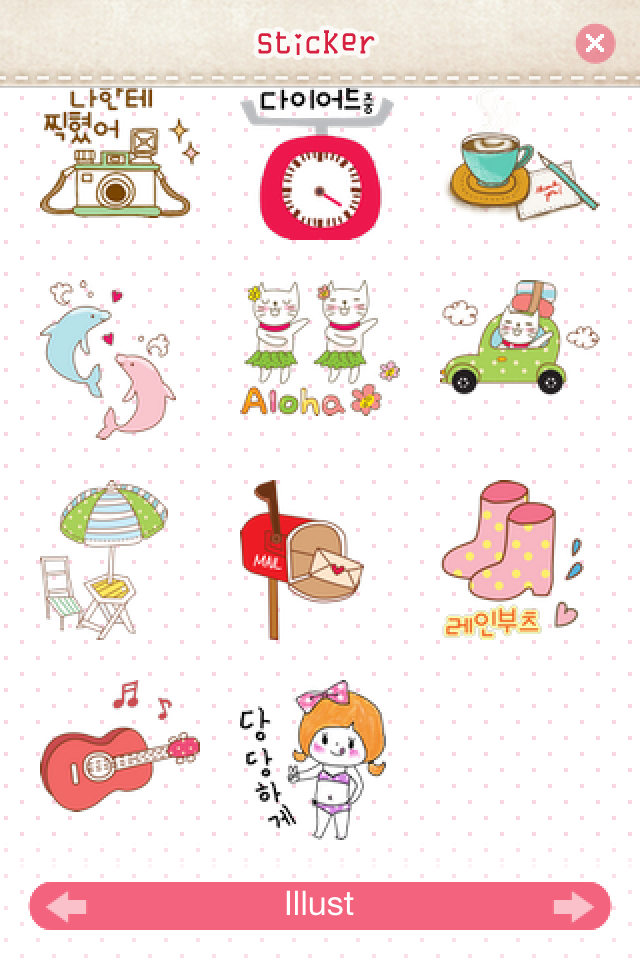Select the vintage camera sticker
The height and width of the screenshot is (960, 640).
click(115, 160)
